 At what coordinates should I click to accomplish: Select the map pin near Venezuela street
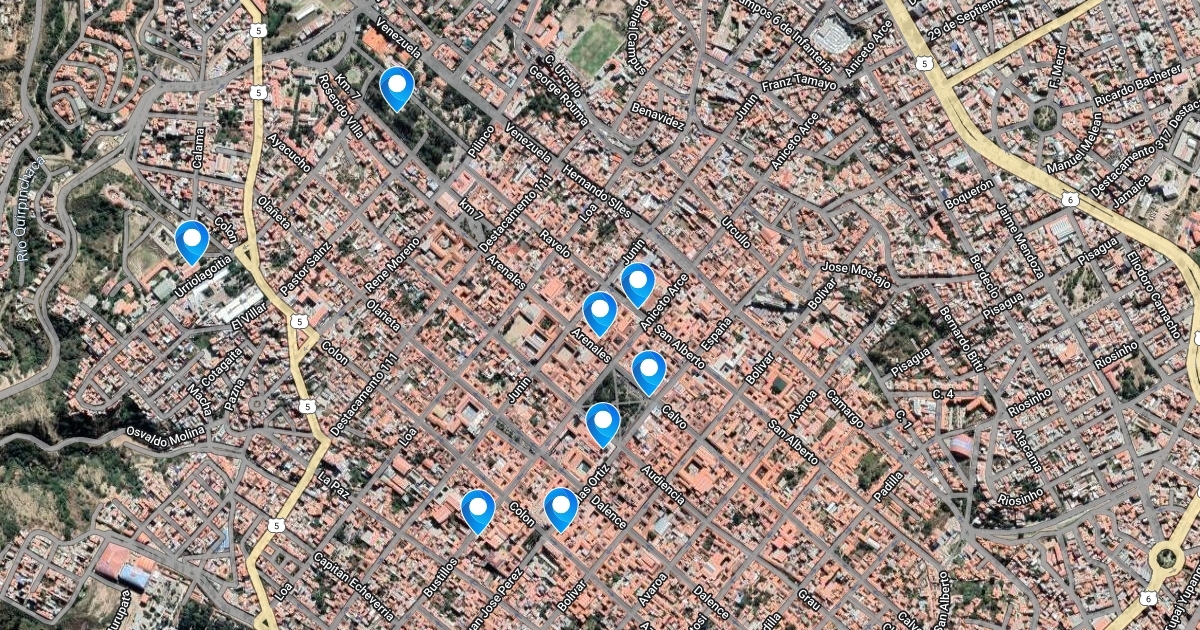(397, 86)
